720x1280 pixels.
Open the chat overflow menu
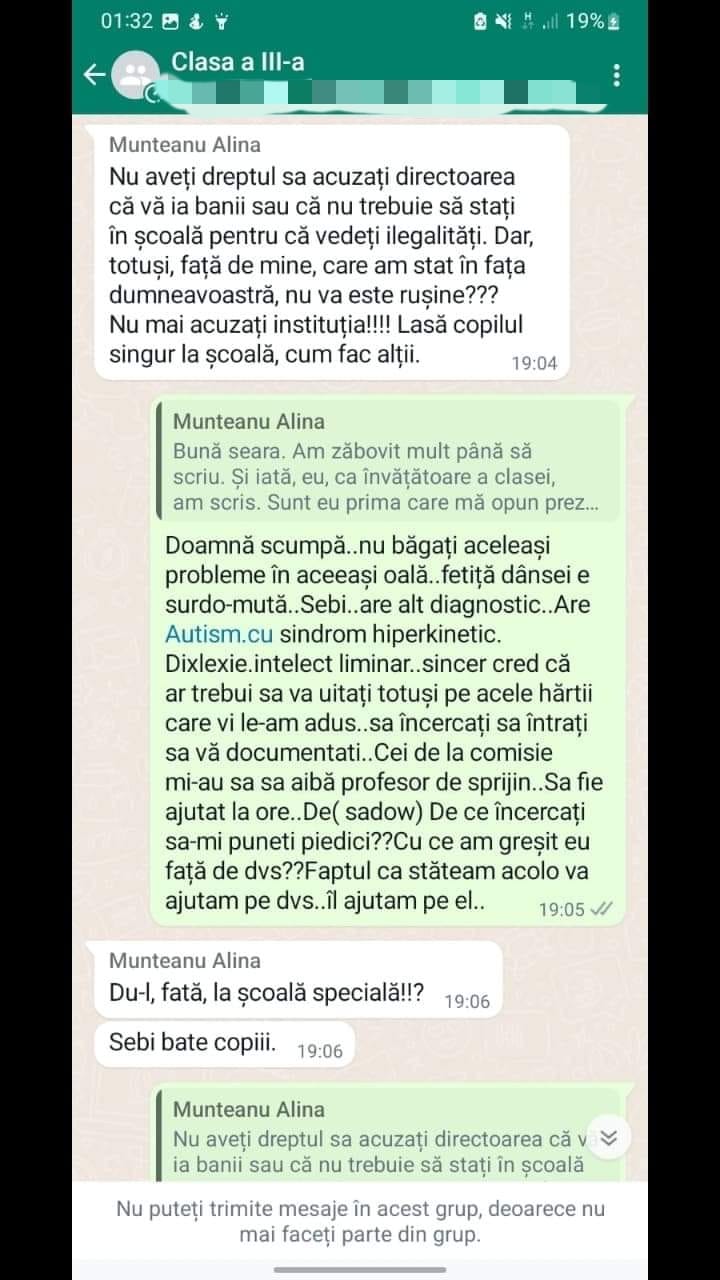[617, 75]
